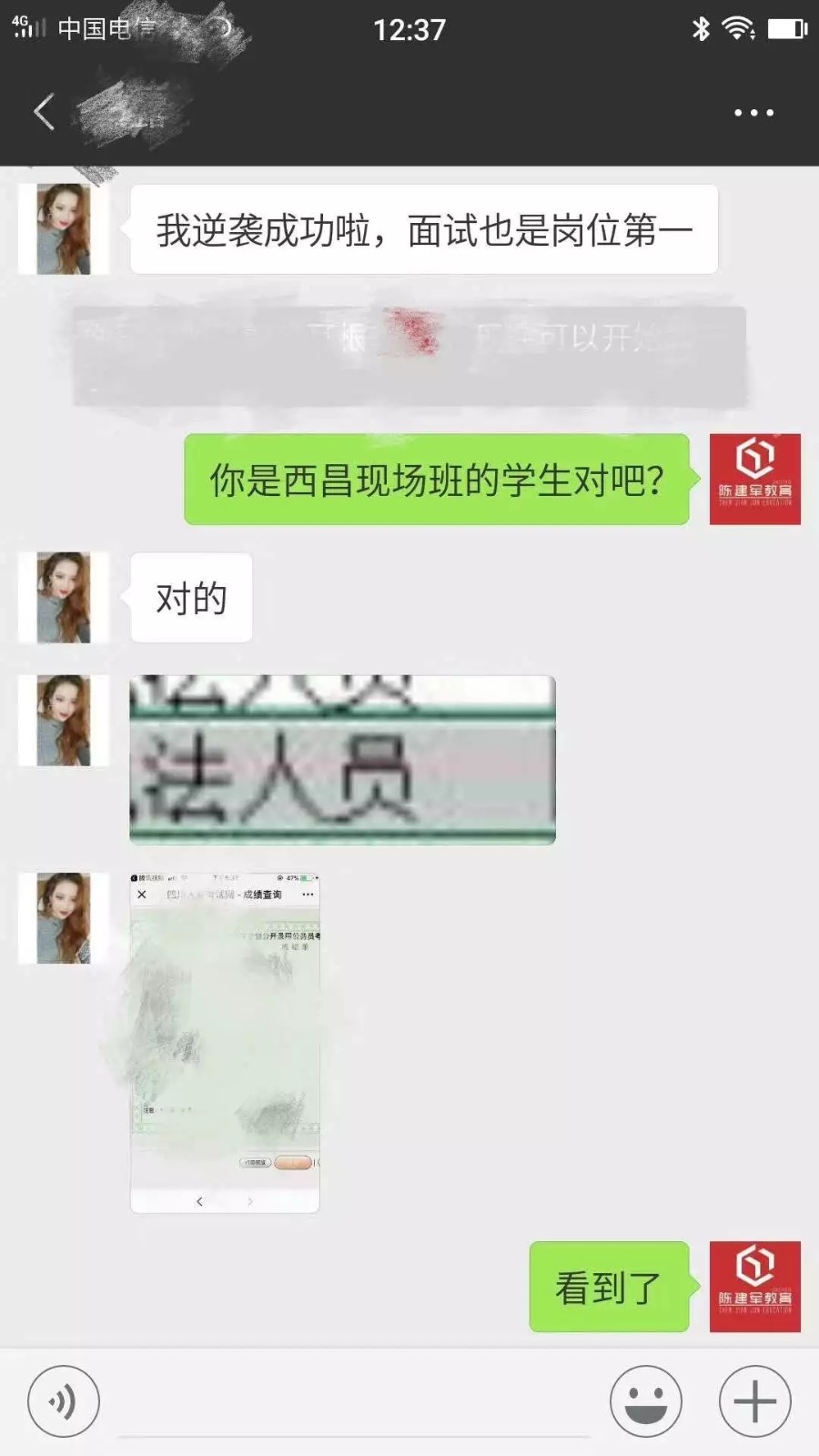This screenshot has height=1456, width=819.
Task: Open the plus attachments menu
Action: [x=754, y=1401]
